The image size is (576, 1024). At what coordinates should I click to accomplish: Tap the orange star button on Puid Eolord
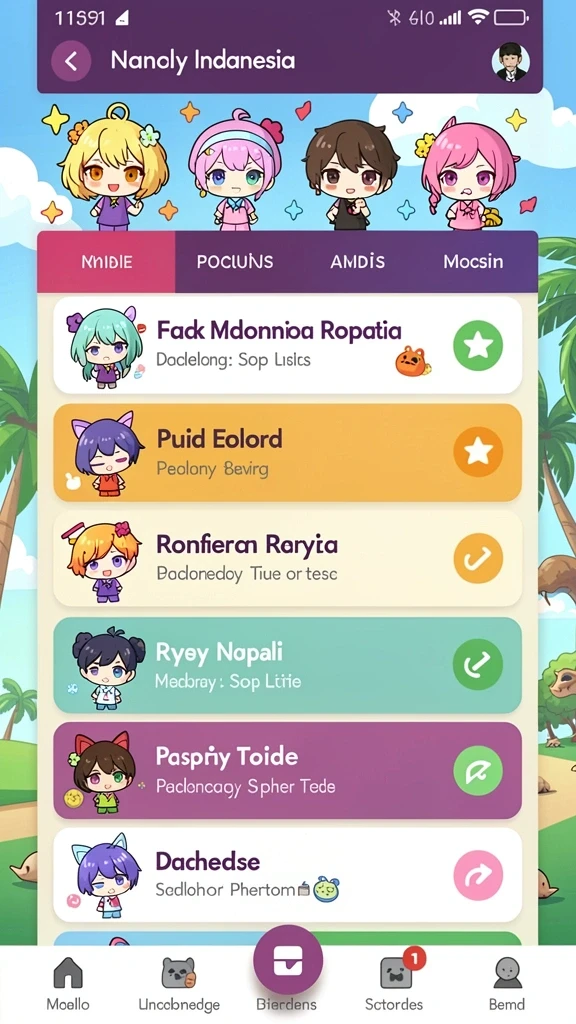tap(478, 452)
